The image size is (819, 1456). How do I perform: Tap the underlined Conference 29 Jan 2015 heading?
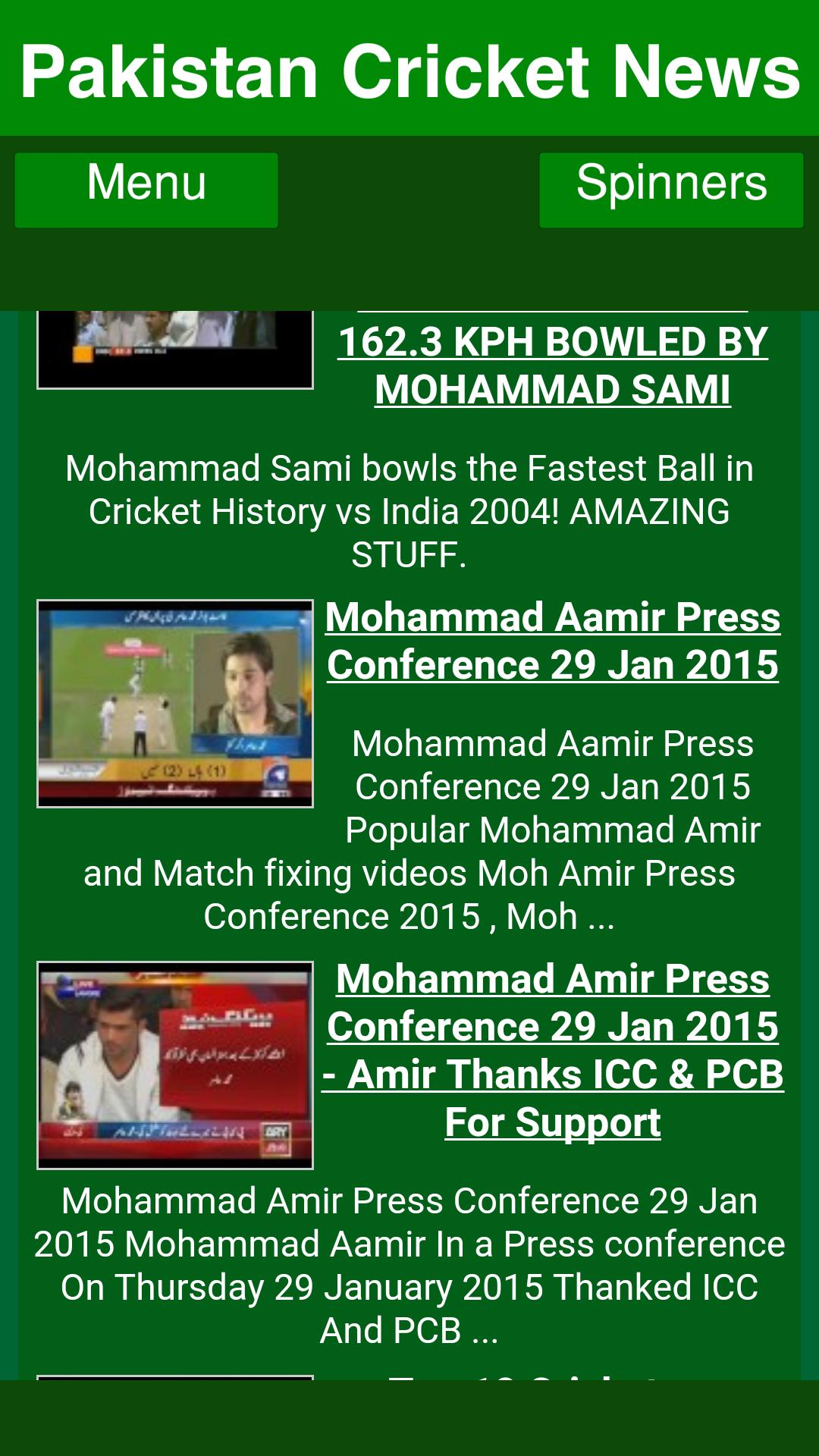click(553, 665)
